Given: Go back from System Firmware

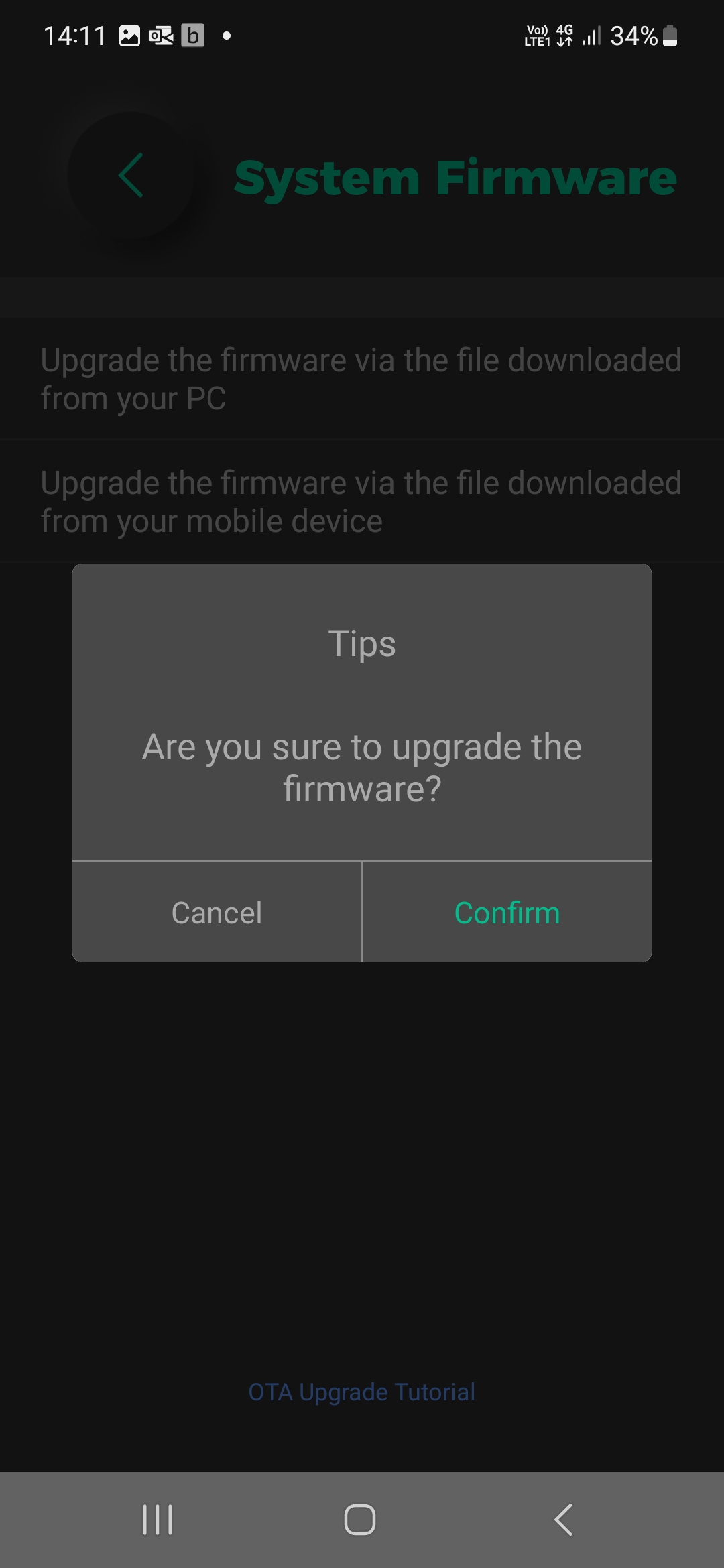Looking at the screenshot, I should [x=131, y=176].
